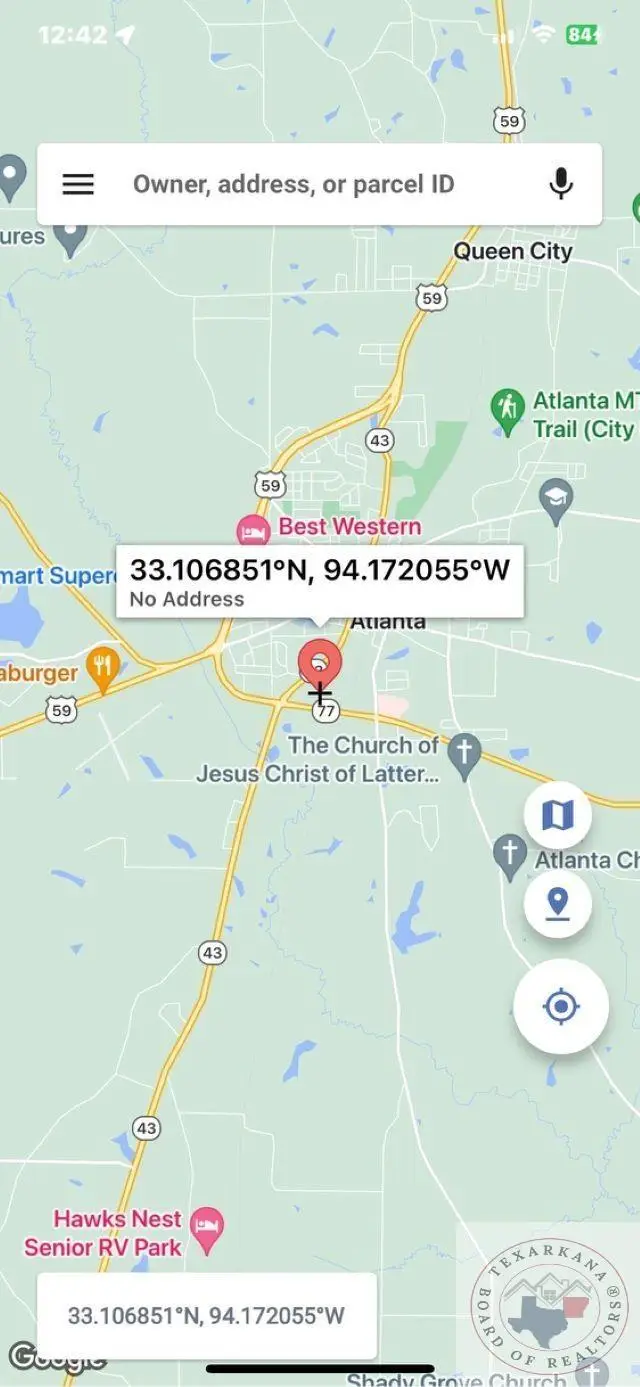Select the Best Western hotel marker
This screenshot has width=640, height=1387.
253,529
